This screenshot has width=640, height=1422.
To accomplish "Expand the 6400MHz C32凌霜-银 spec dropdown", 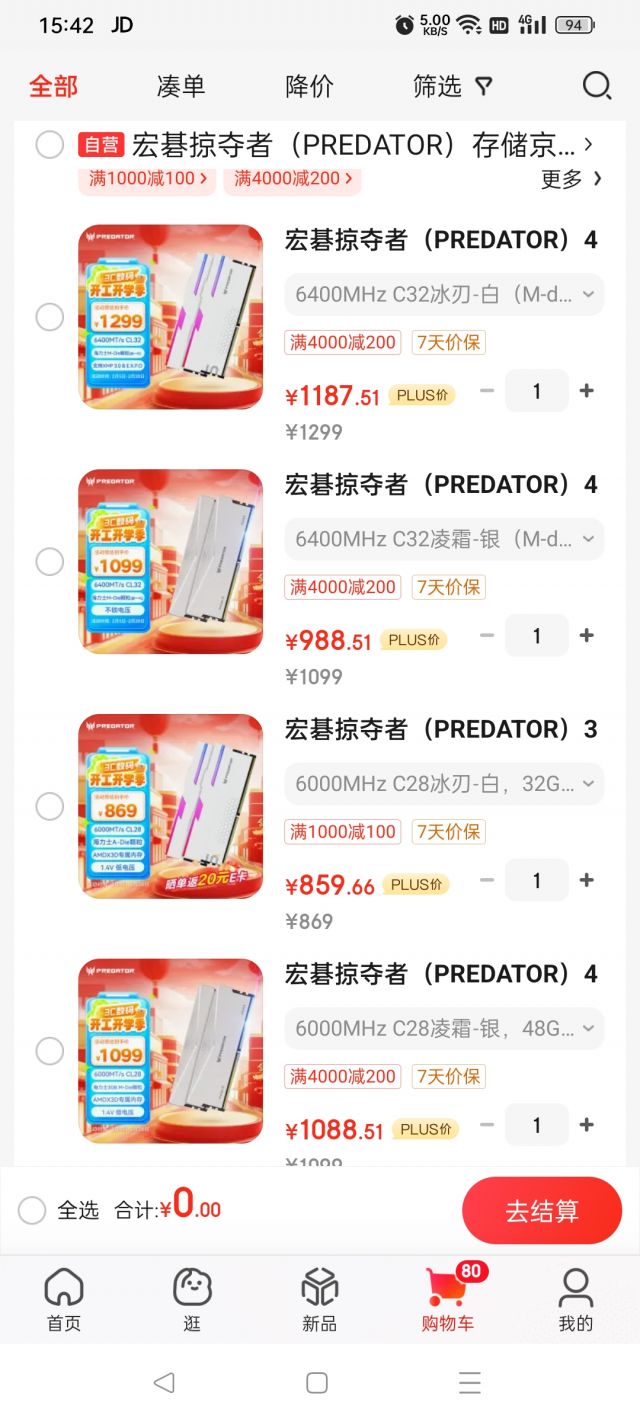I will [444, 539].
